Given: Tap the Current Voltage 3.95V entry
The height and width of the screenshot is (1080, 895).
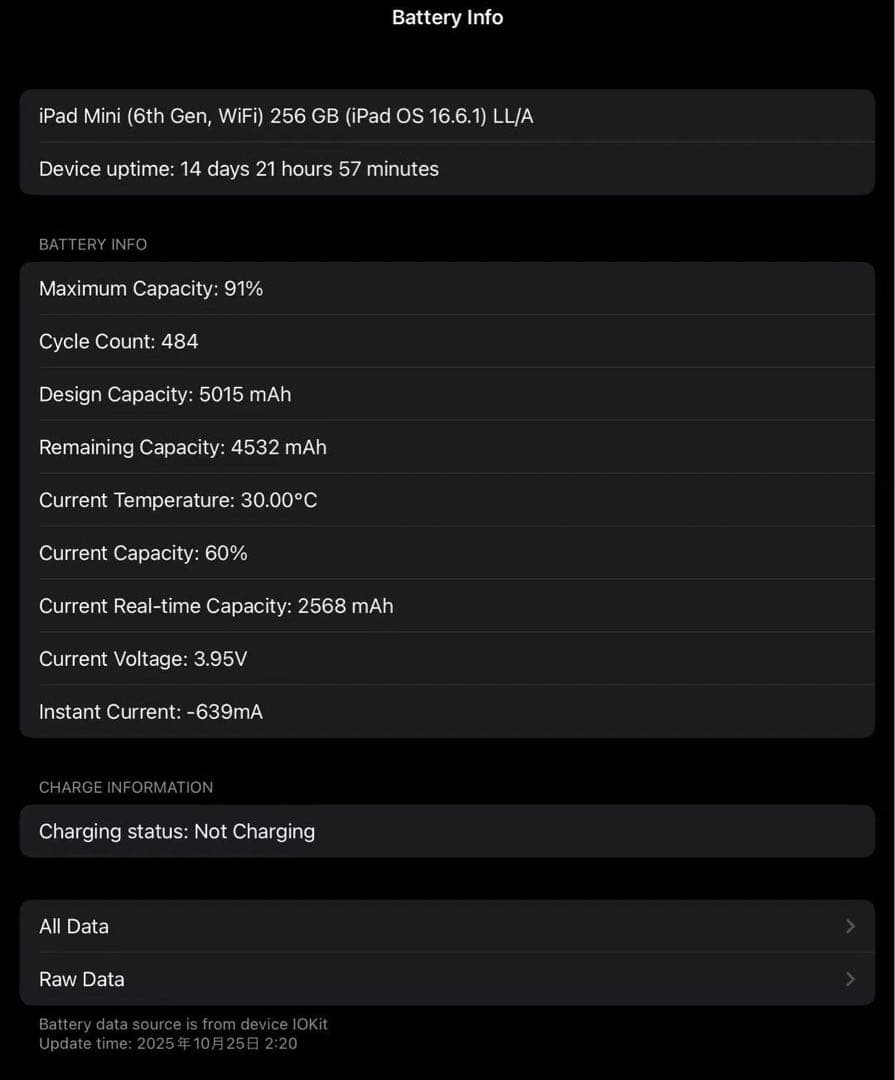Looking at the screenshot, I should tap(447, 658).
